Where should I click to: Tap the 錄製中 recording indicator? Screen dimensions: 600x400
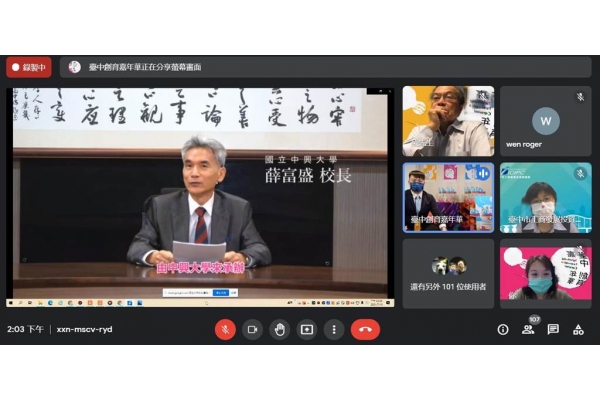(x=29, y=67)
